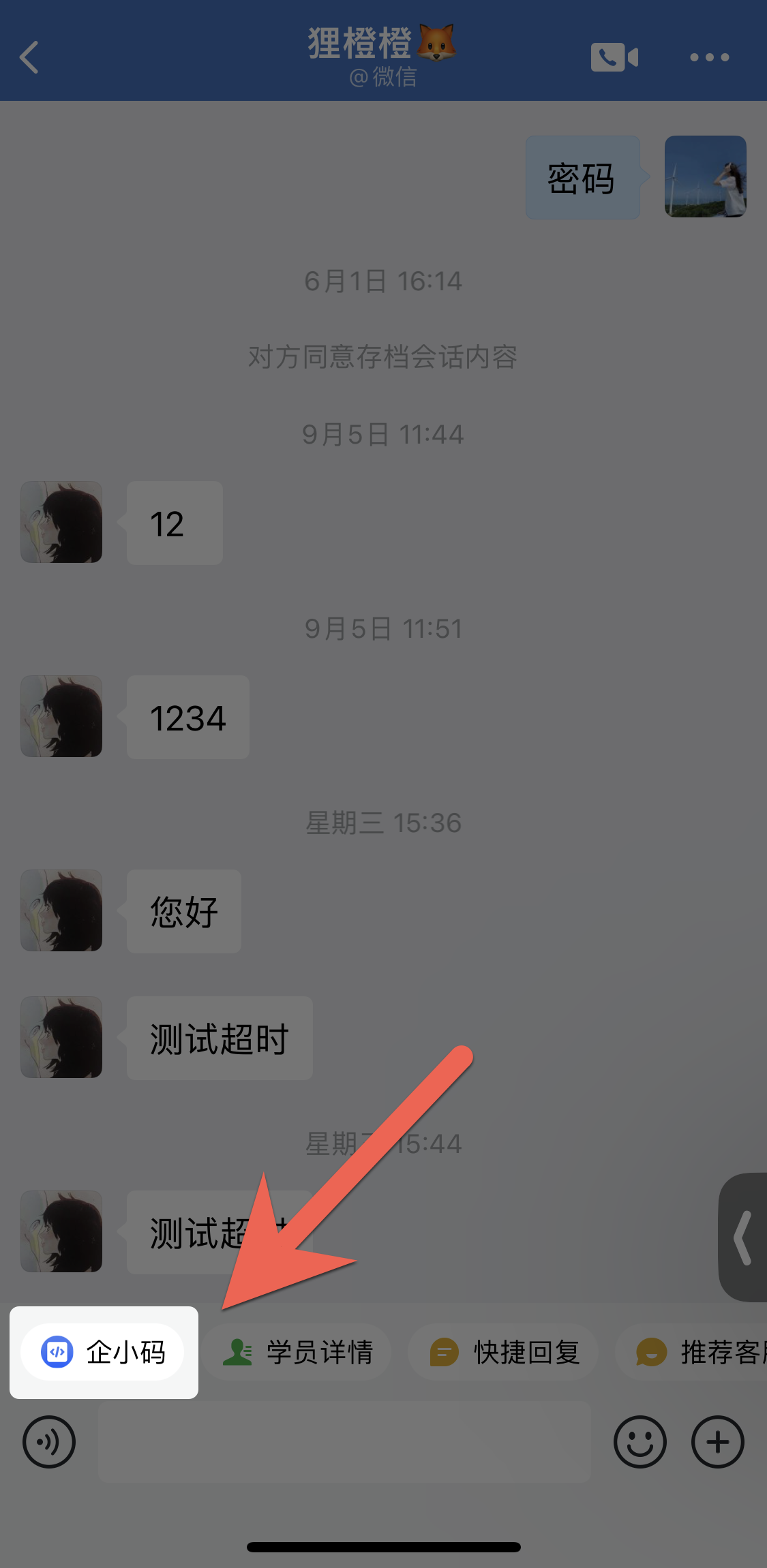Tap the highlighted 企小码 chip
767x1568 pixels.
(x=104, y=1352)
